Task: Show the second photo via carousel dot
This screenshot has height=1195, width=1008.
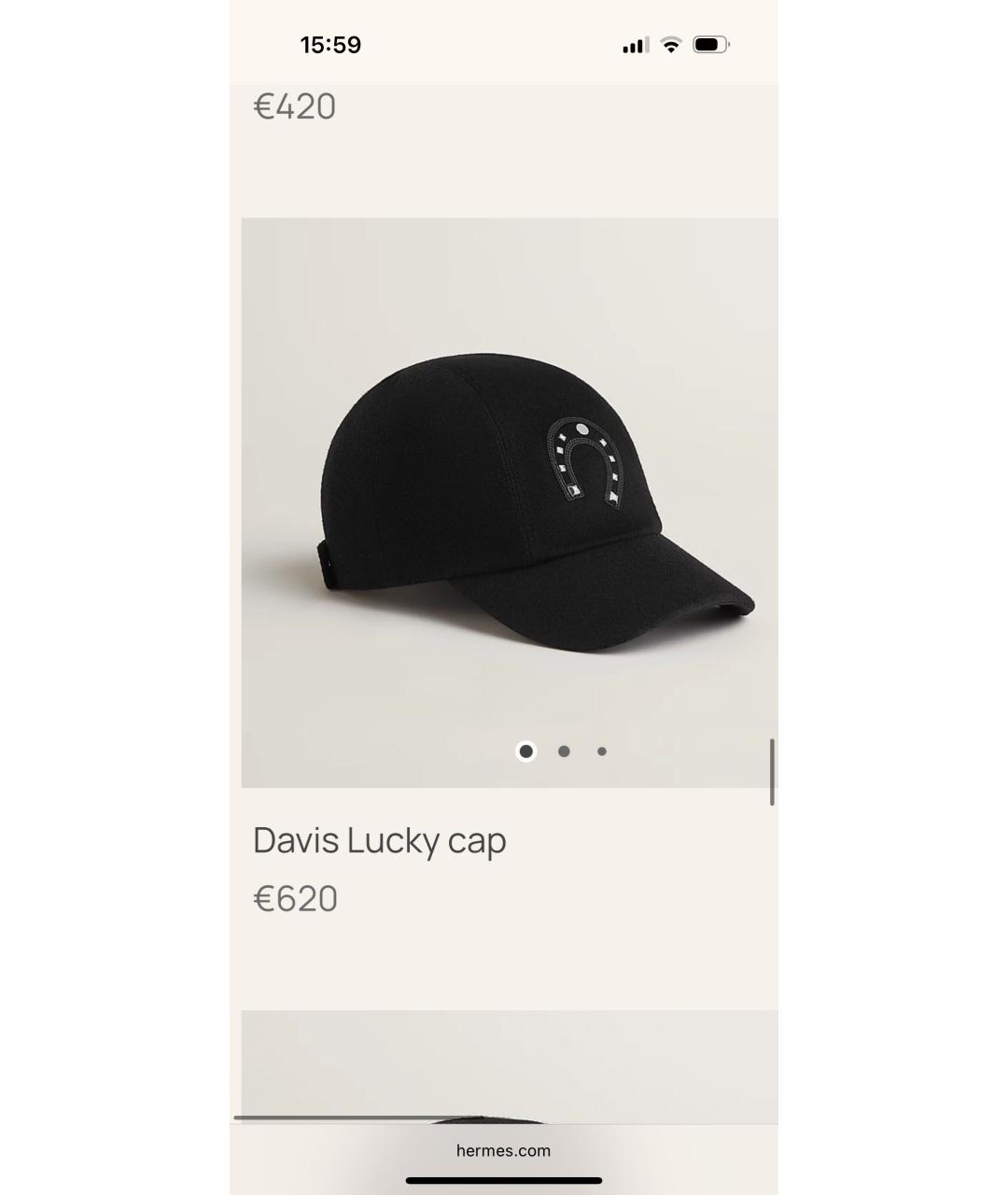Action: tap(564, 752)
